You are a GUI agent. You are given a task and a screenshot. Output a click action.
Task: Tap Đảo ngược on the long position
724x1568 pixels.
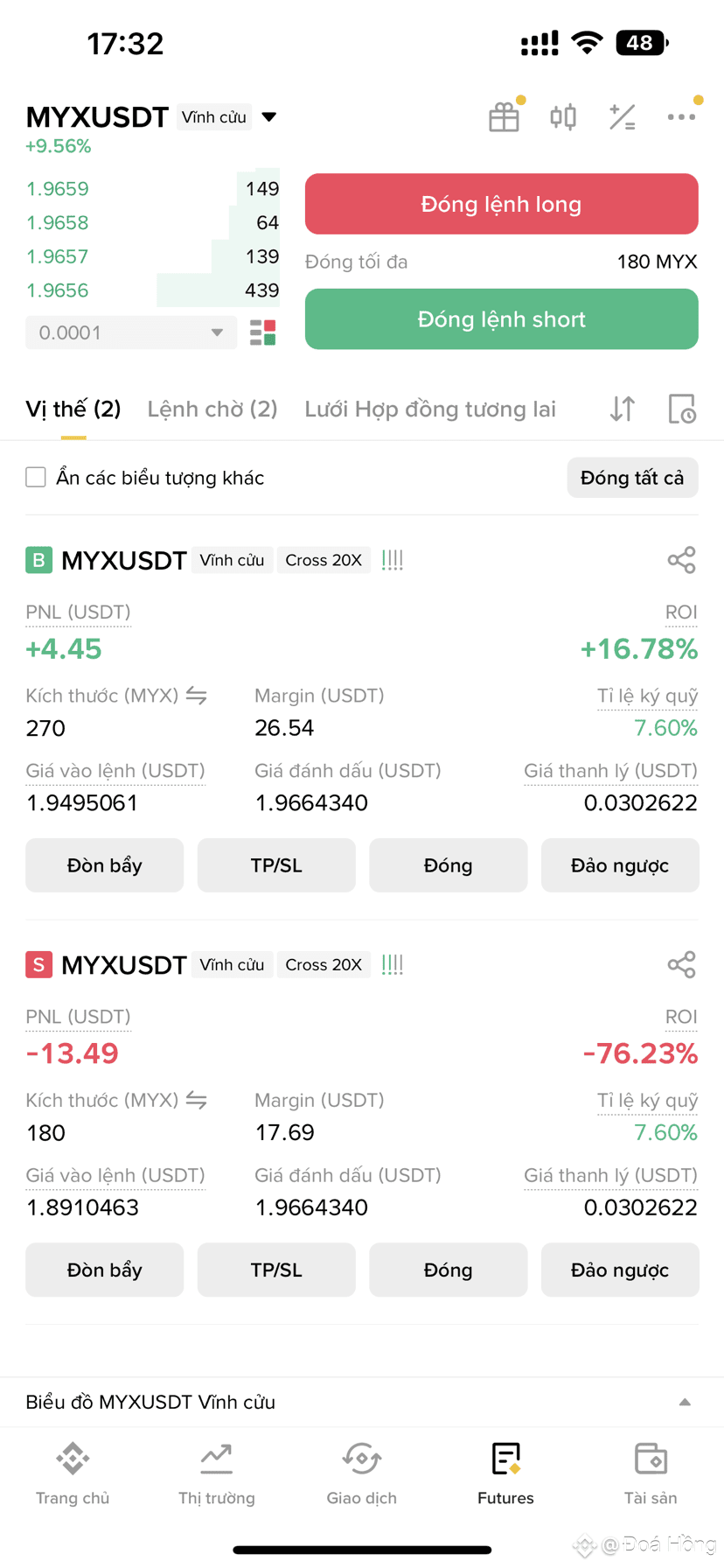(x=619, y=865)
